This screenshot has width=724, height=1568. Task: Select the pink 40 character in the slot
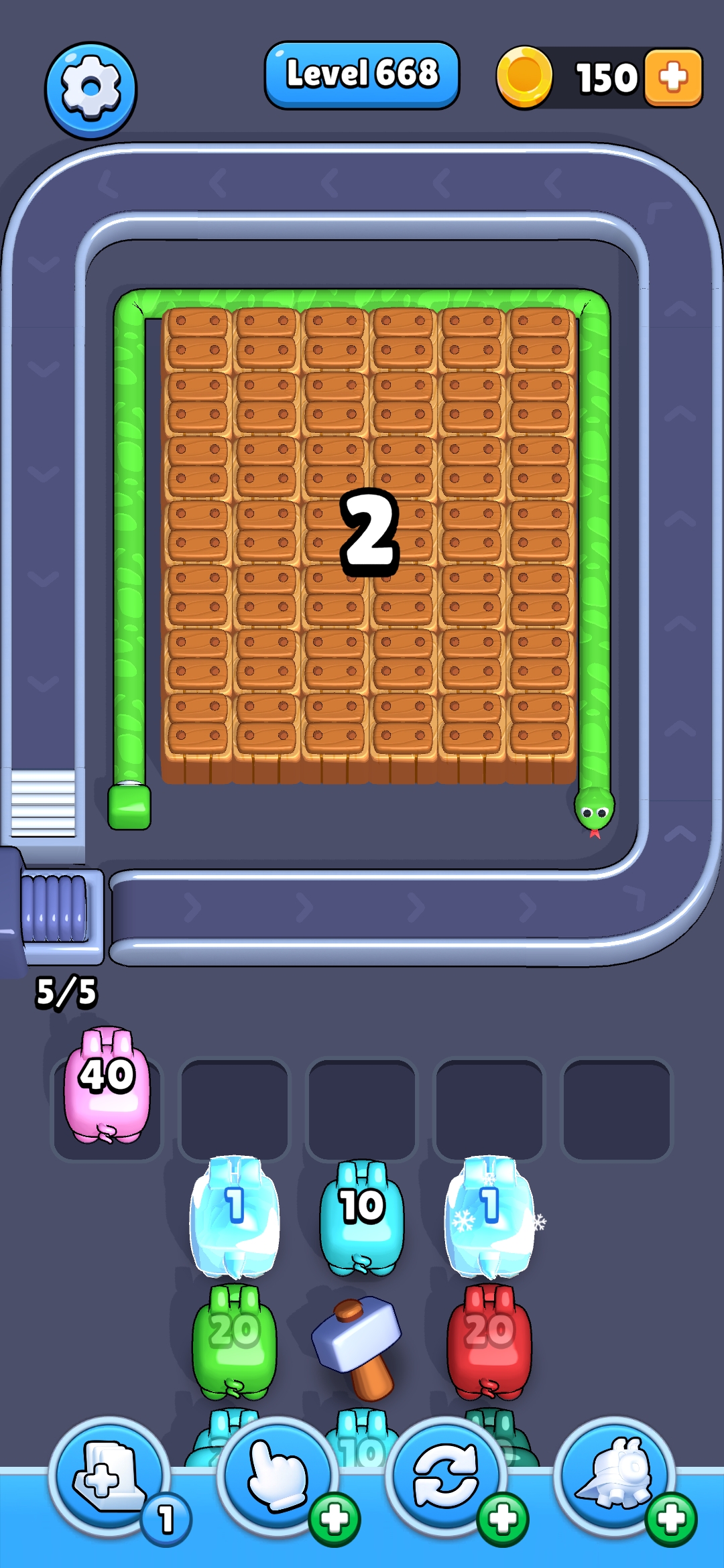pyautogui.click(x=107, y=1085)
